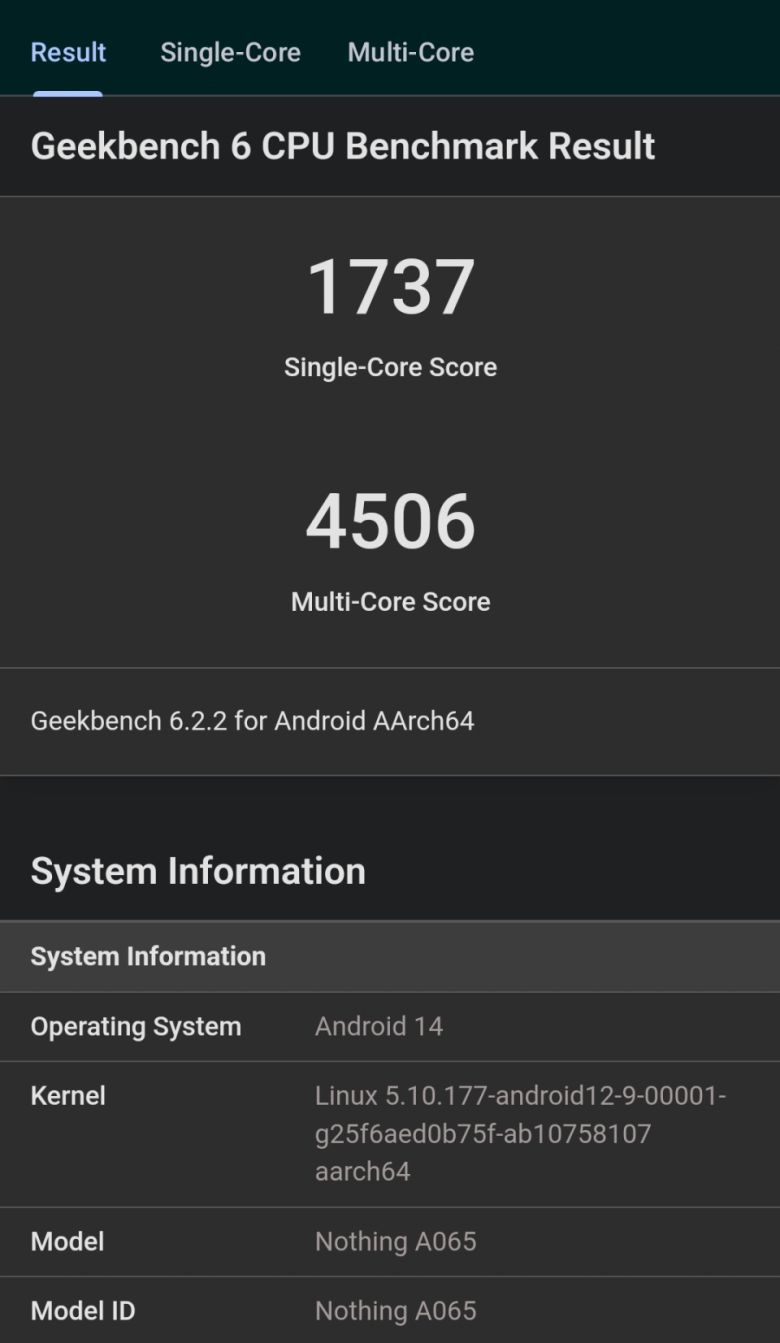Open the Single-Core tab

point(230,52)
